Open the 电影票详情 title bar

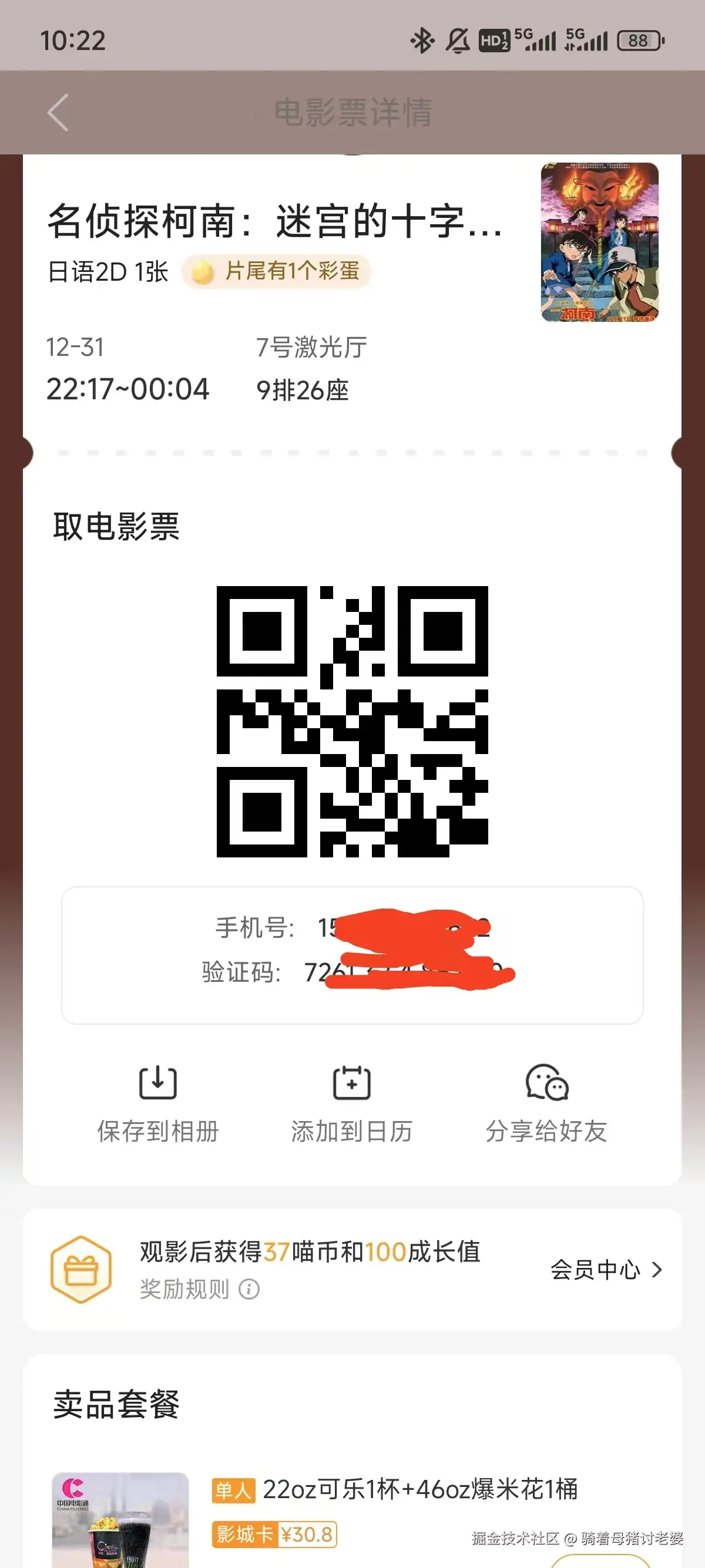click(352, 112)
